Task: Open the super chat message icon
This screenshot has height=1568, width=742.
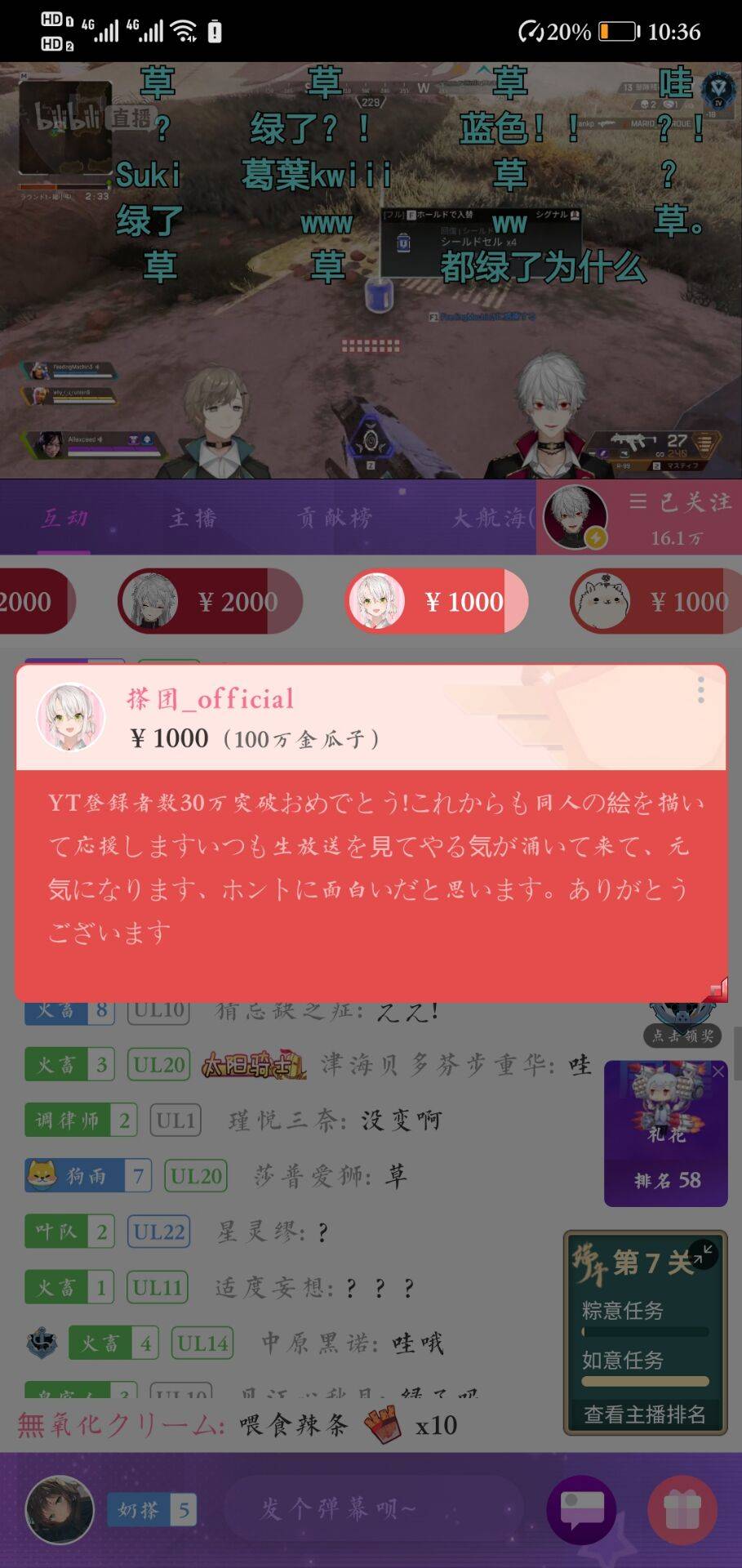Action: tap(581, 1510)
